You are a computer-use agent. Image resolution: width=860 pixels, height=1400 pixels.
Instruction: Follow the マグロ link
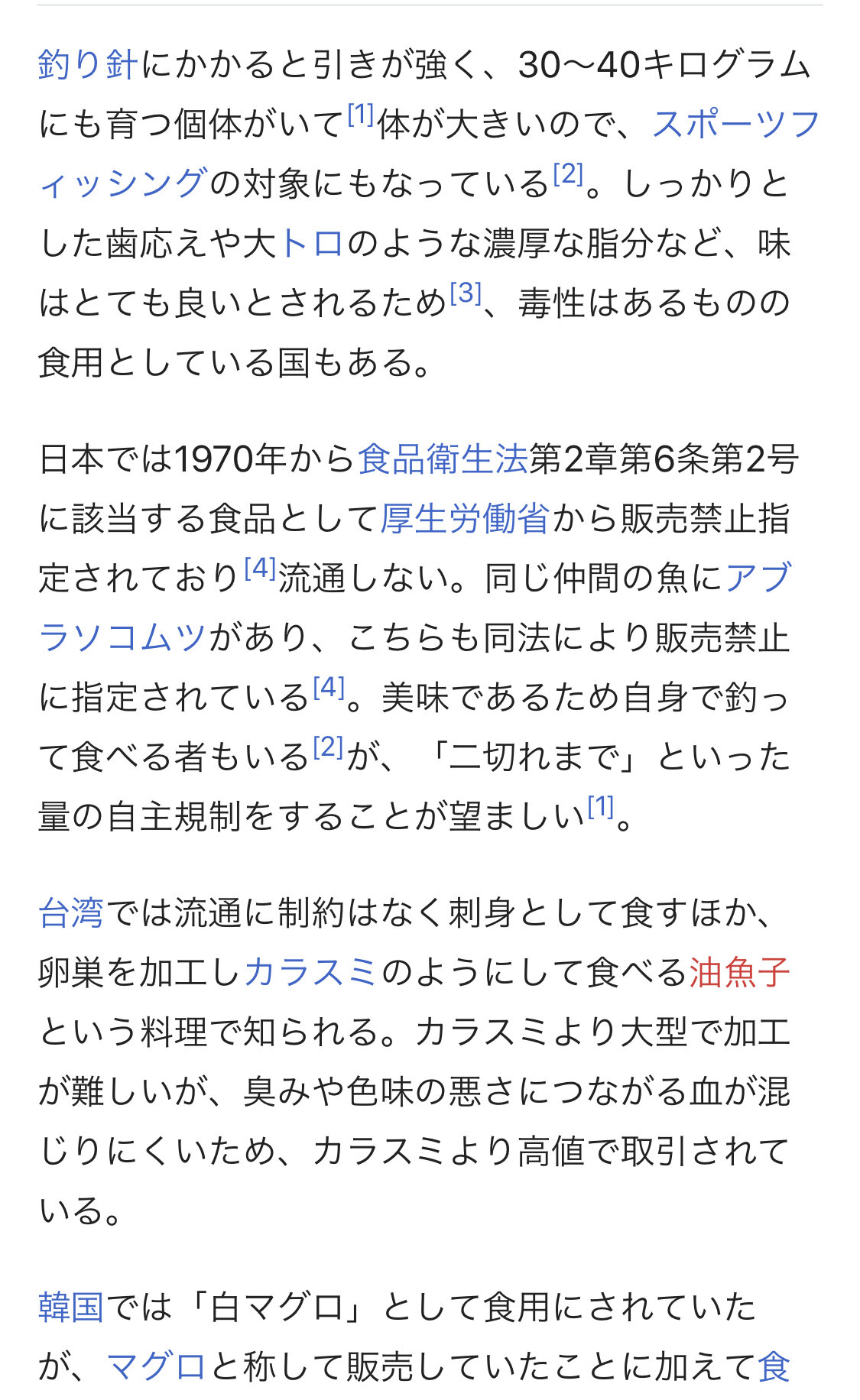[157, 1366]
